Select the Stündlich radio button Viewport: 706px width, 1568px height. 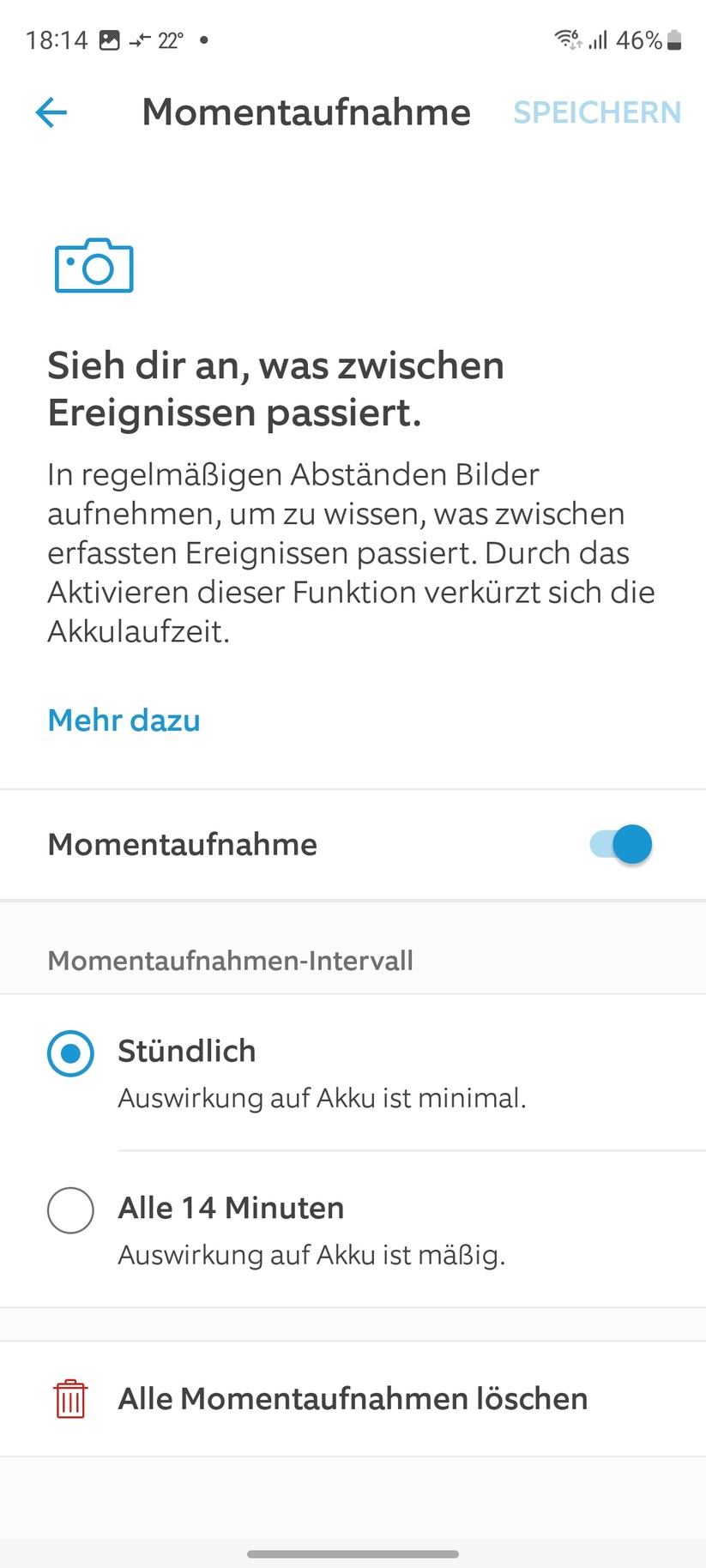click(70, 1053)
